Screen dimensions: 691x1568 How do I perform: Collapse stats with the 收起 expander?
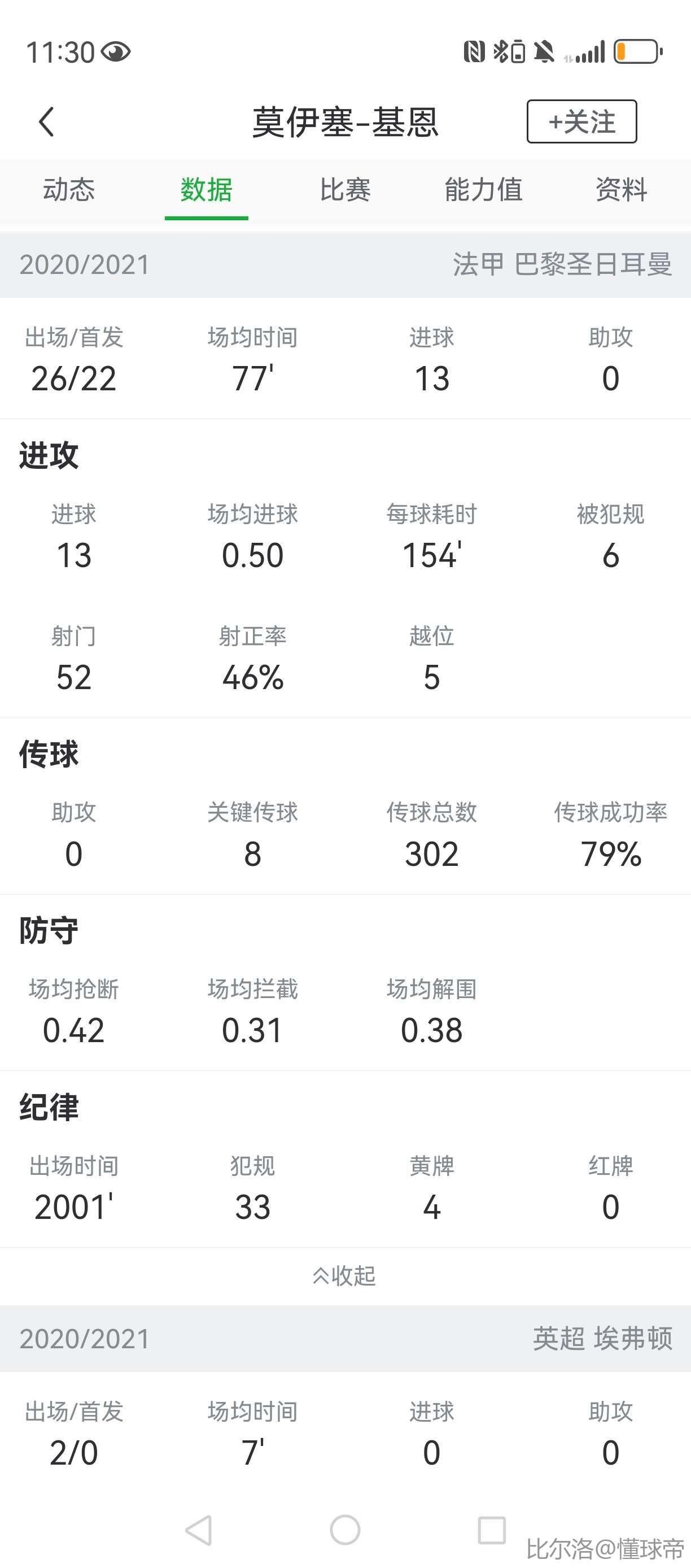(x=344, y=1275)
